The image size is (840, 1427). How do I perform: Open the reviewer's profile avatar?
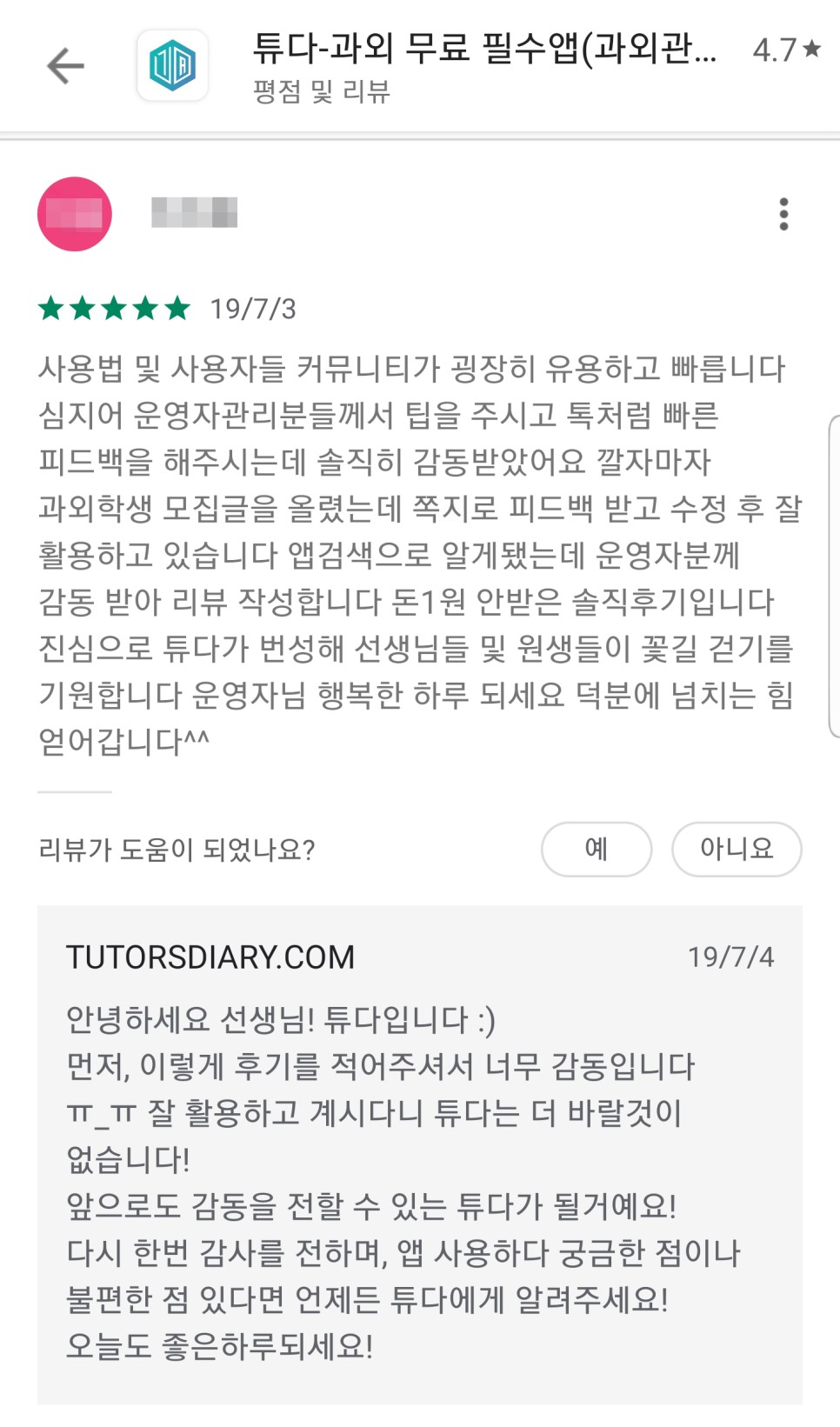click(x=75, y=214)
